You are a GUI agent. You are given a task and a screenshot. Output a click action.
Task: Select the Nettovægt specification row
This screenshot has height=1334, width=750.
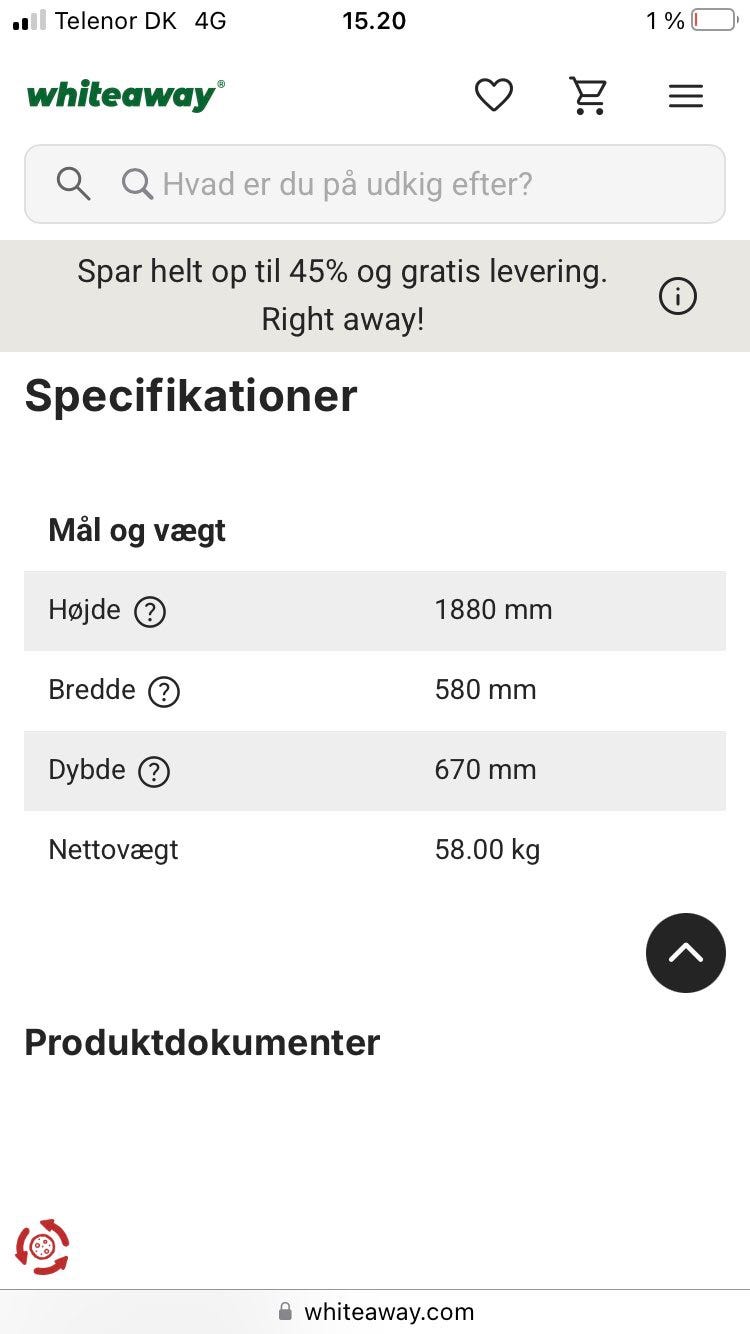[x=375, y=849]
